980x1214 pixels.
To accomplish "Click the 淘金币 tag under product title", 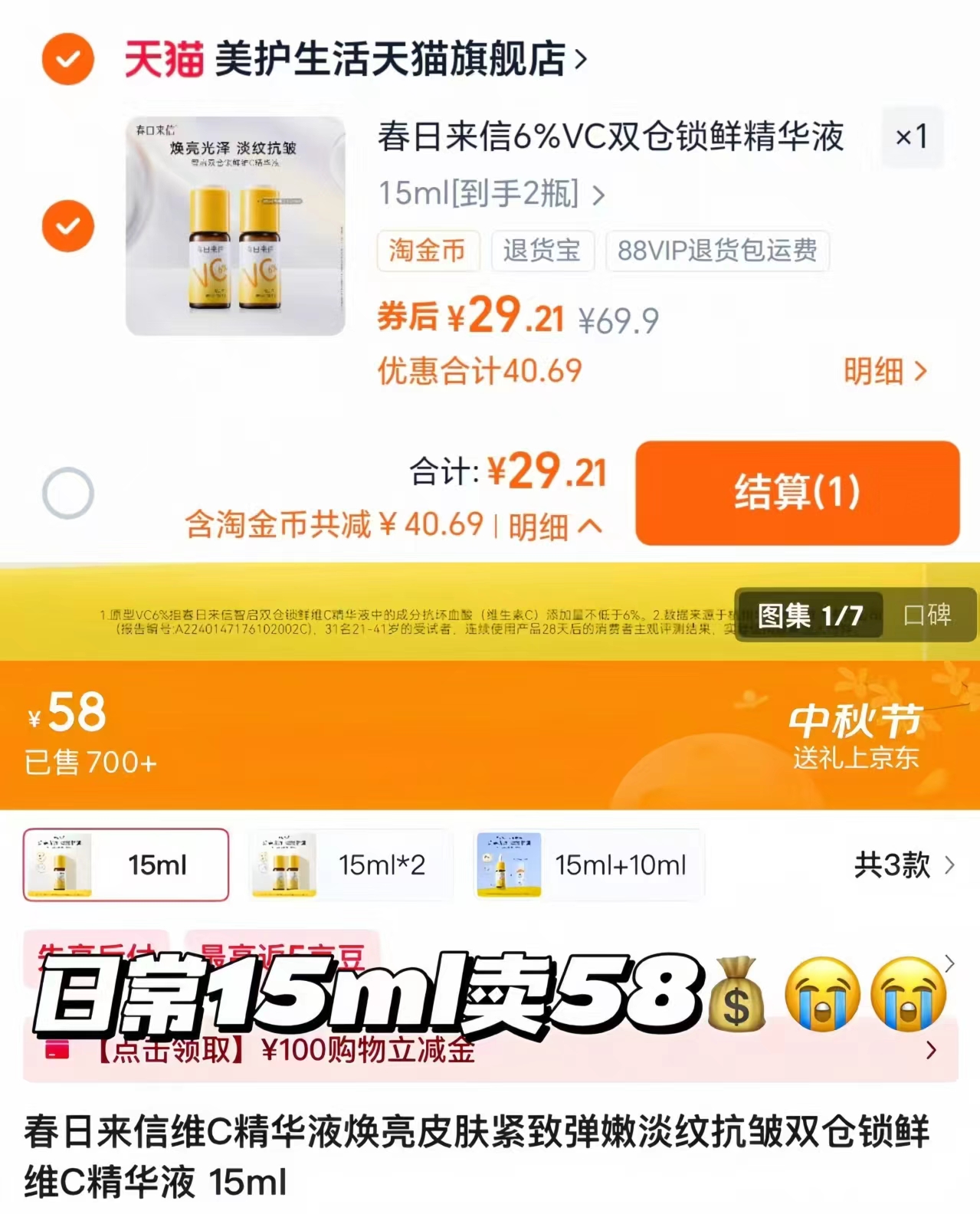I will [428, 251].
